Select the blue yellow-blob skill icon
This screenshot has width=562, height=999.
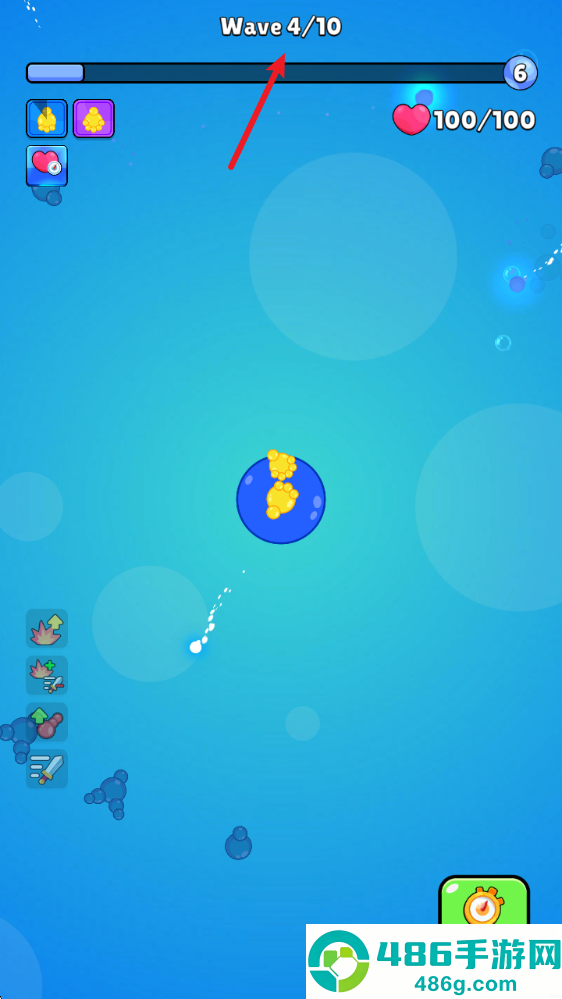pos(47,119)
